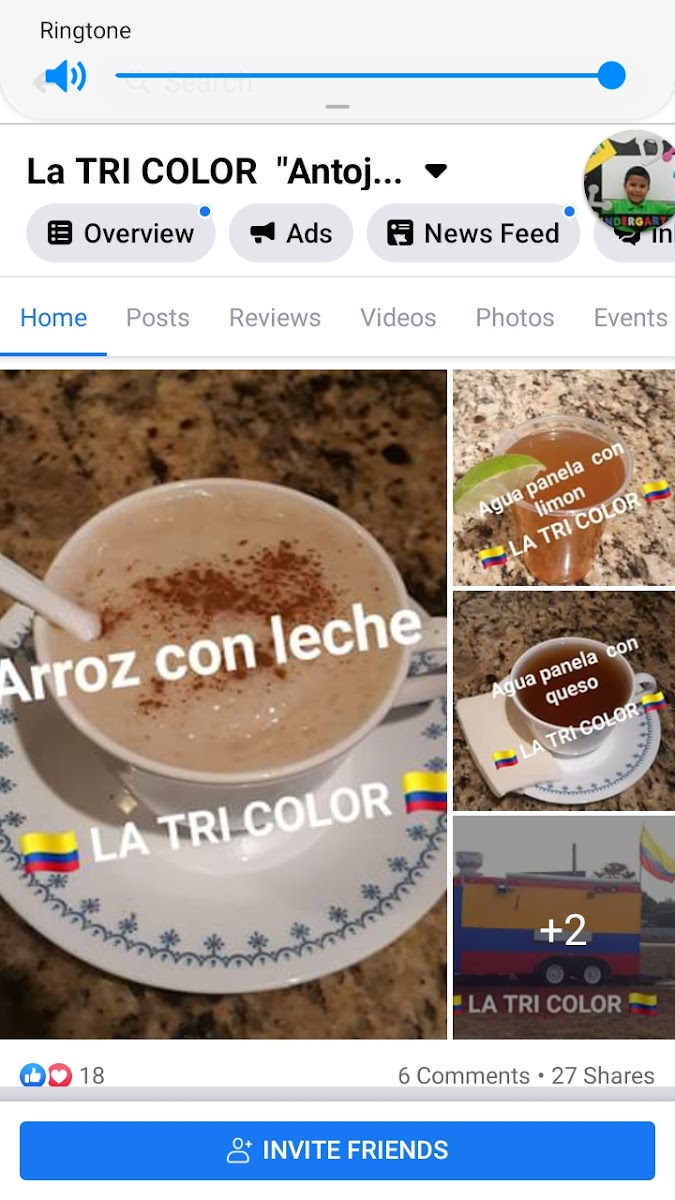Tap the floating chat head bubble
The image size is (675, 1200).
pos(631,180)
